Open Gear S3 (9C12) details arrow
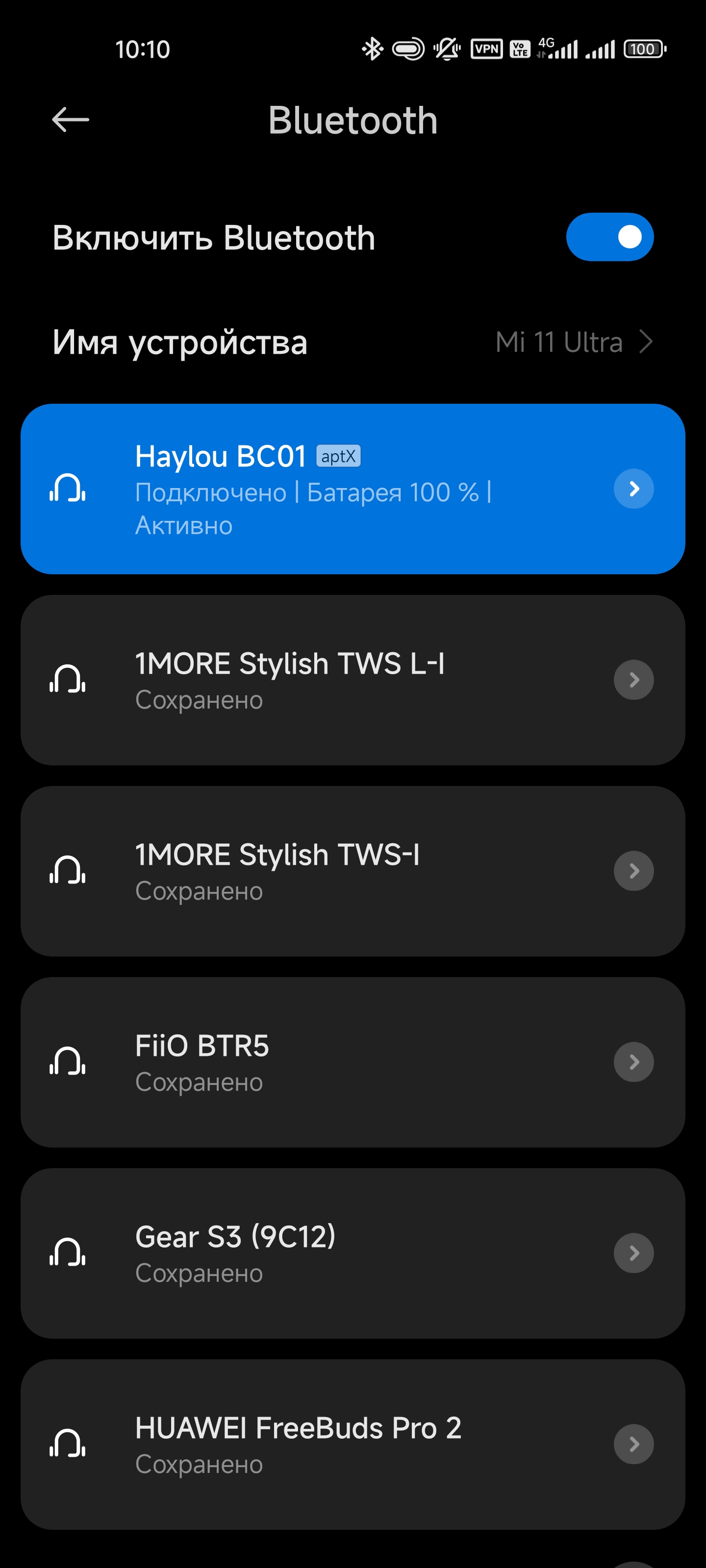 [x=633, y=1253]
